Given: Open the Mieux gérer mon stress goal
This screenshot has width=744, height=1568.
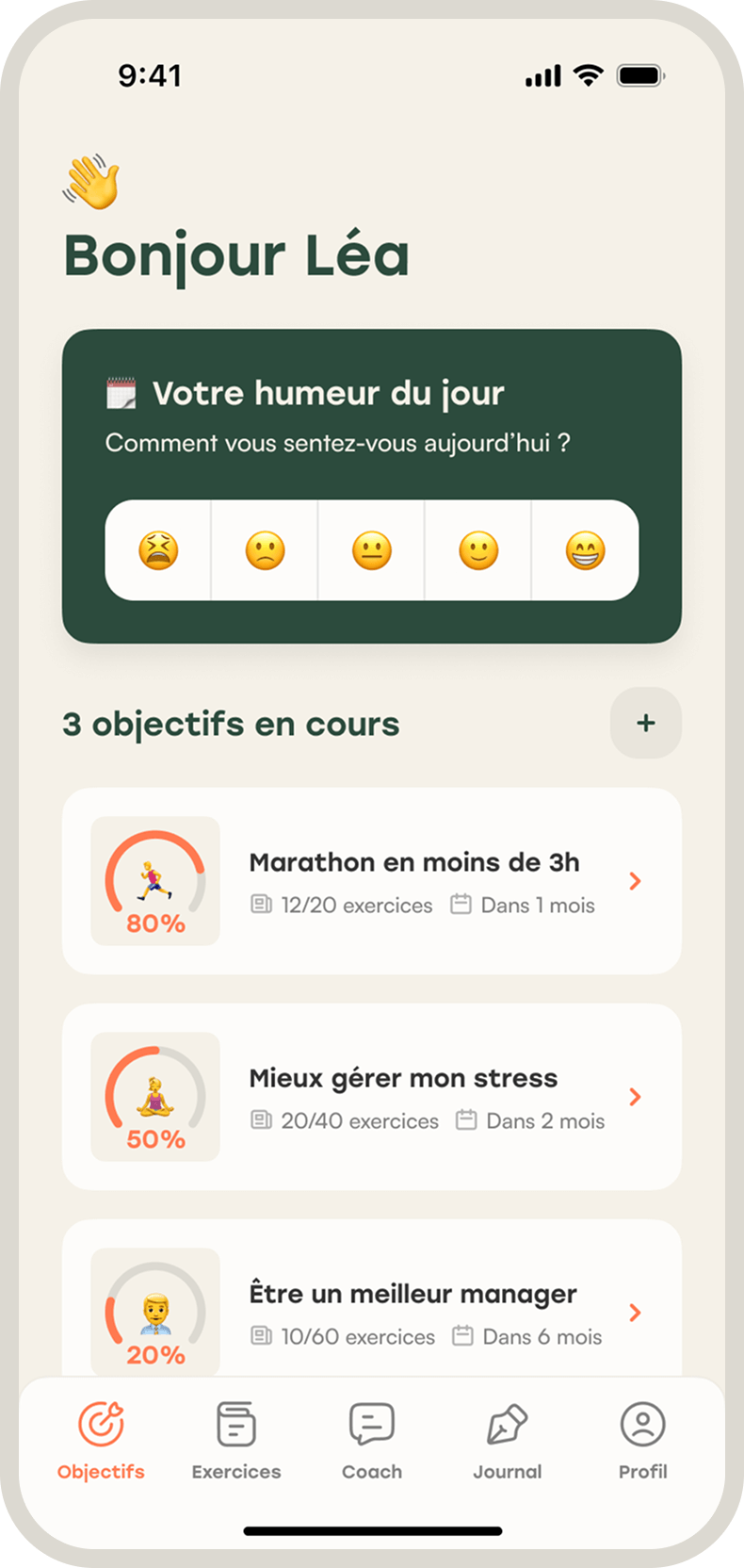Looking at the screenshot, I should point(372,1097).
